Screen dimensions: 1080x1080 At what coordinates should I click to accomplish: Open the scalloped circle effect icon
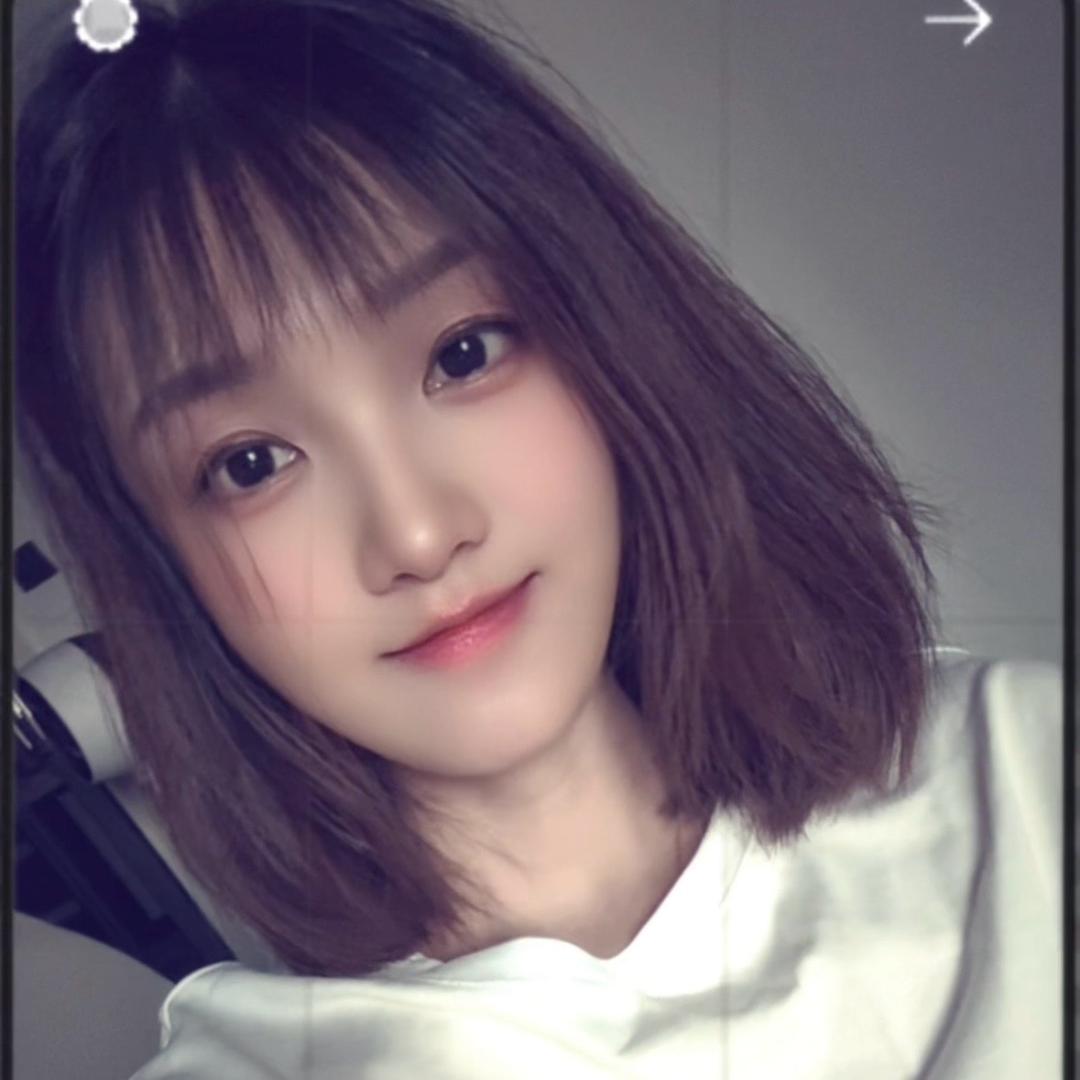click(106, 22)
